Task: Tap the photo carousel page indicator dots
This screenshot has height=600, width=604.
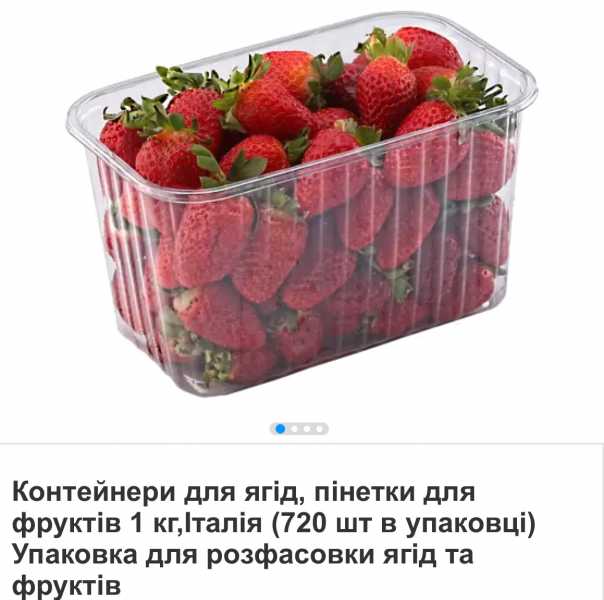Action: (300, 429)
